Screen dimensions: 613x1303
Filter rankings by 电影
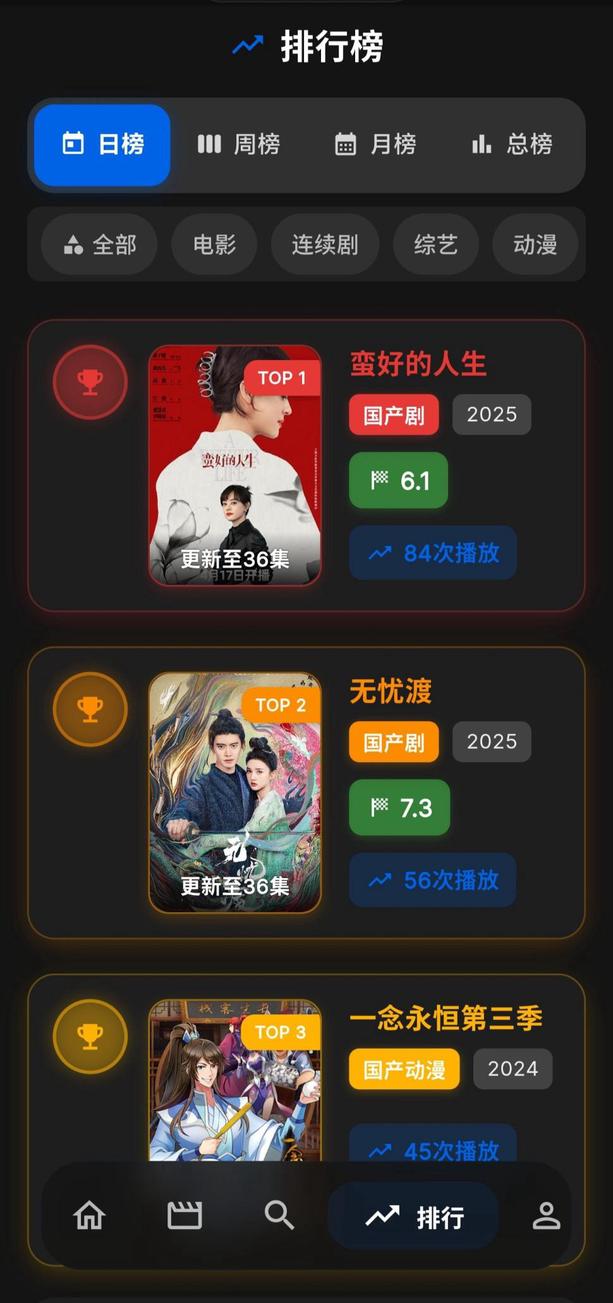214,245
